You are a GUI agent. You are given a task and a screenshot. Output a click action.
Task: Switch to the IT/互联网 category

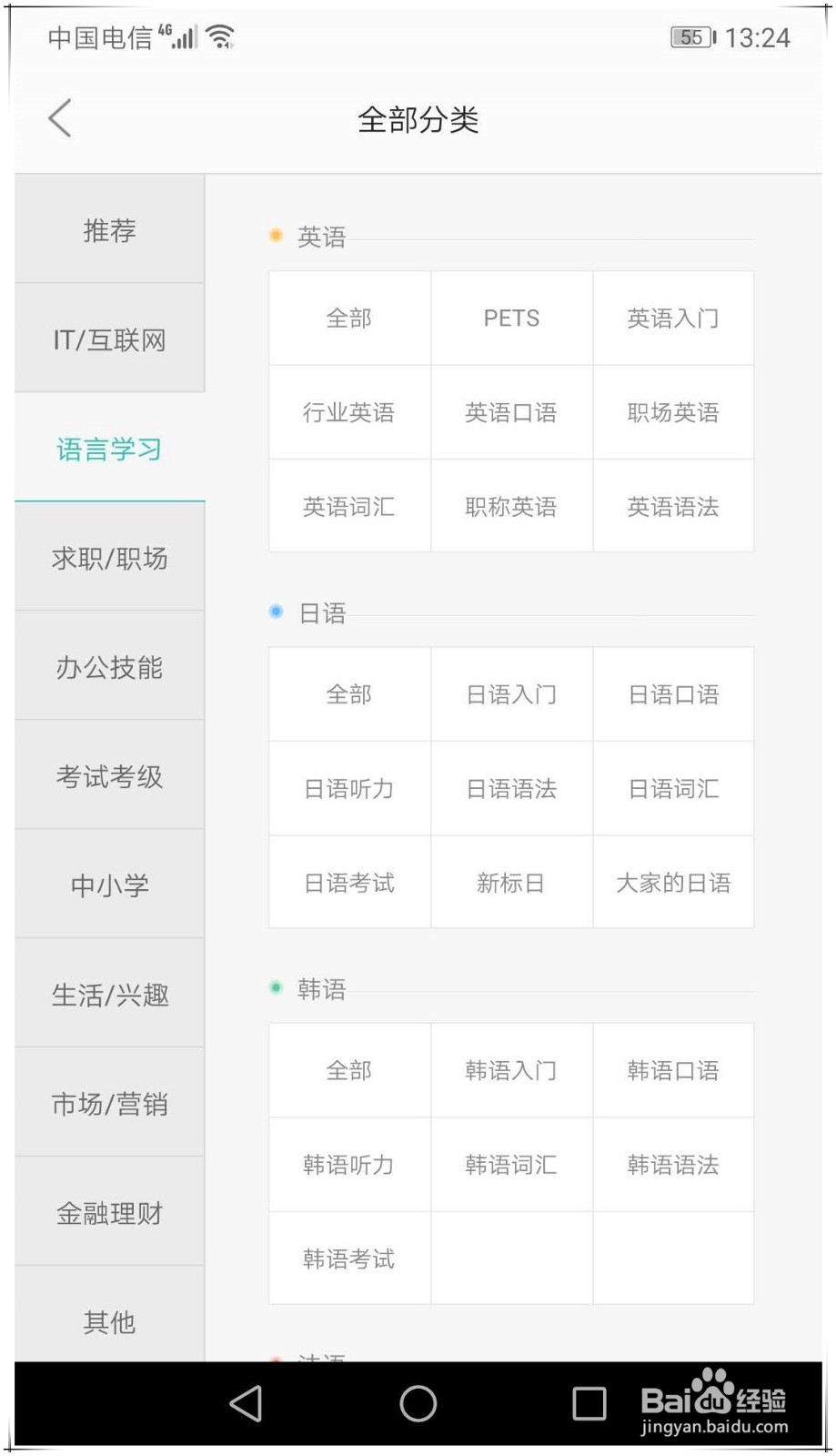[108, 339]
